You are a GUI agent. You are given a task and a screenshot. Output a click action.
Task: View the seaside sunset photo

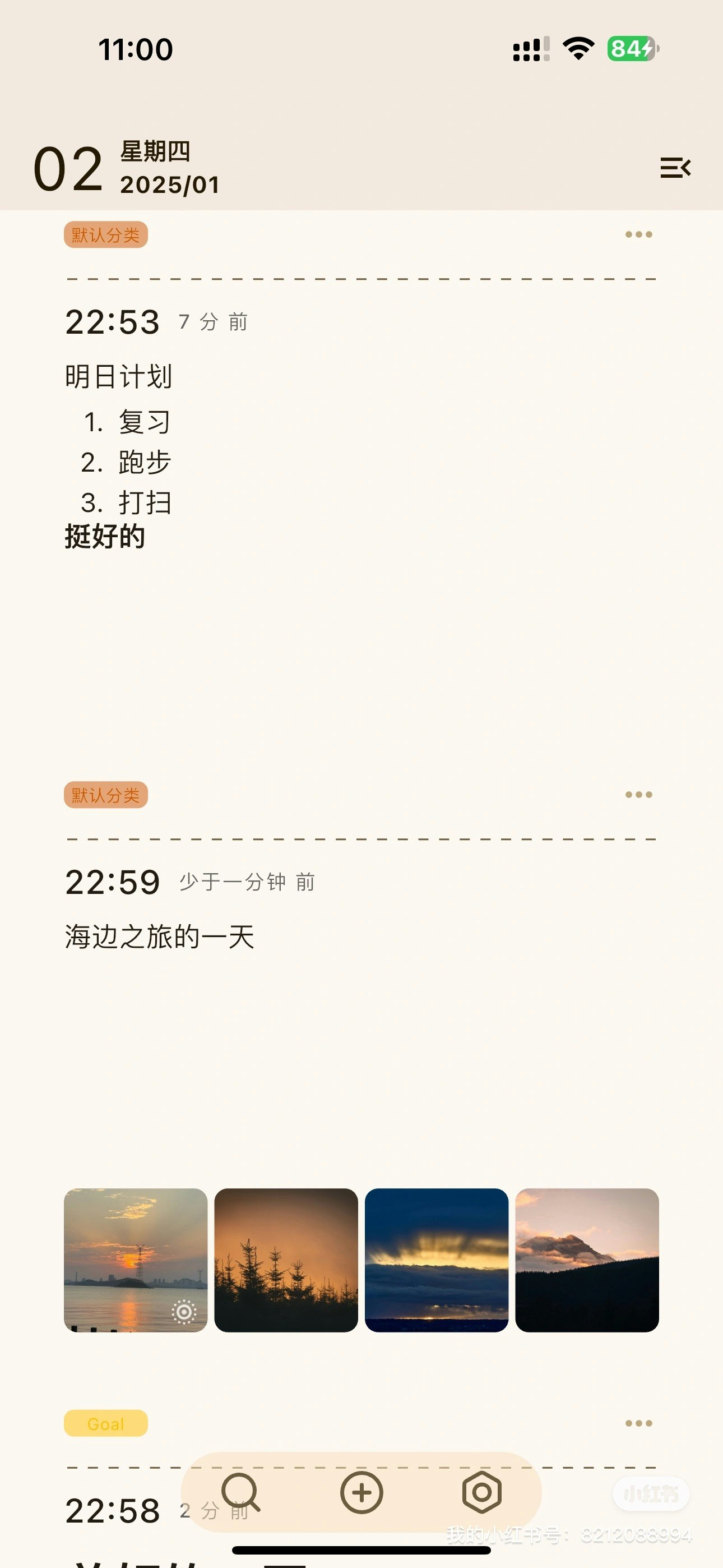tap(136, 1260)
